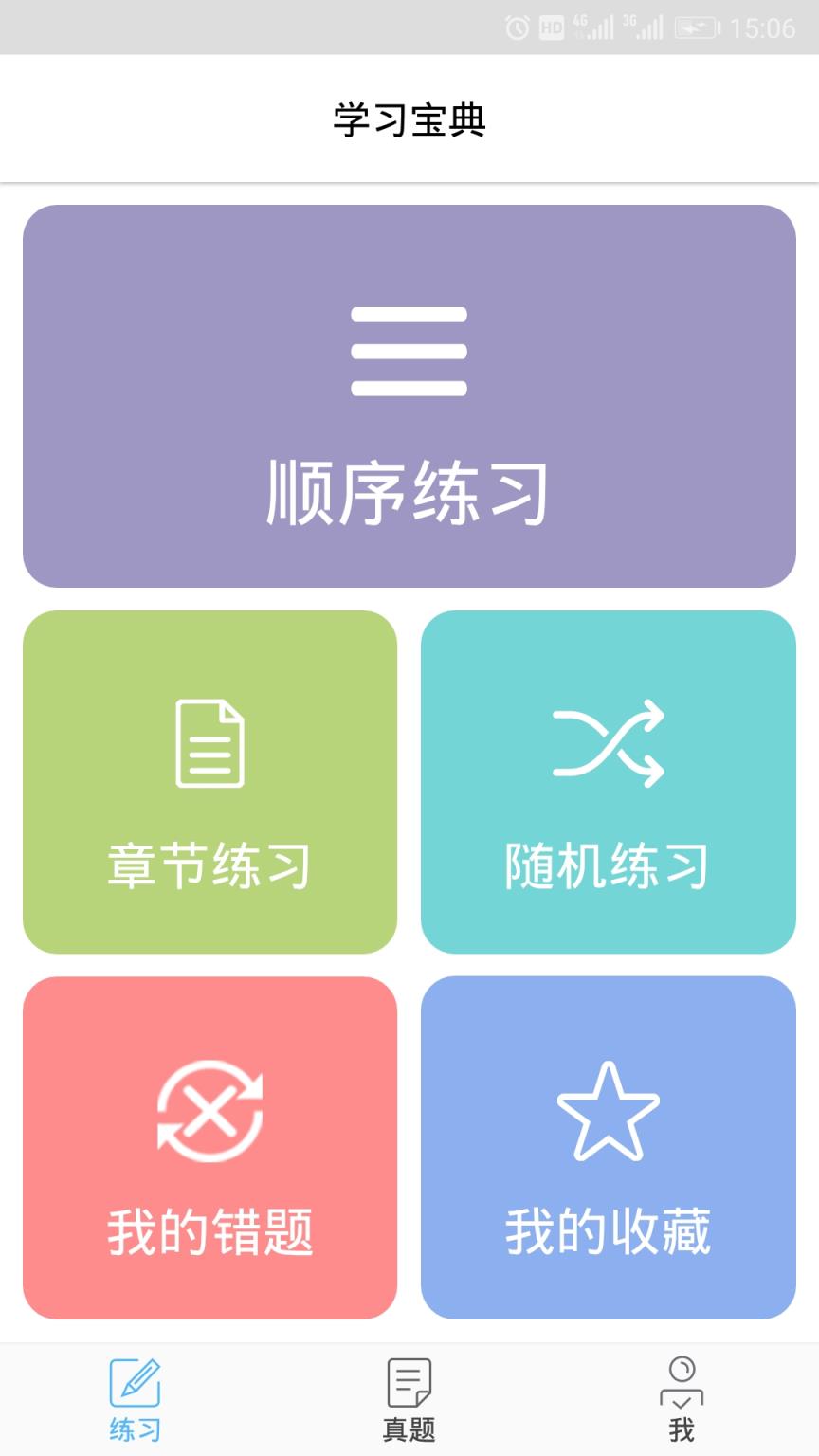Tap the shuffle arrows icon on 随机练习 card
Image resolution: width=819 pixels, height=1456 pixels.
[x=607, y=744]
